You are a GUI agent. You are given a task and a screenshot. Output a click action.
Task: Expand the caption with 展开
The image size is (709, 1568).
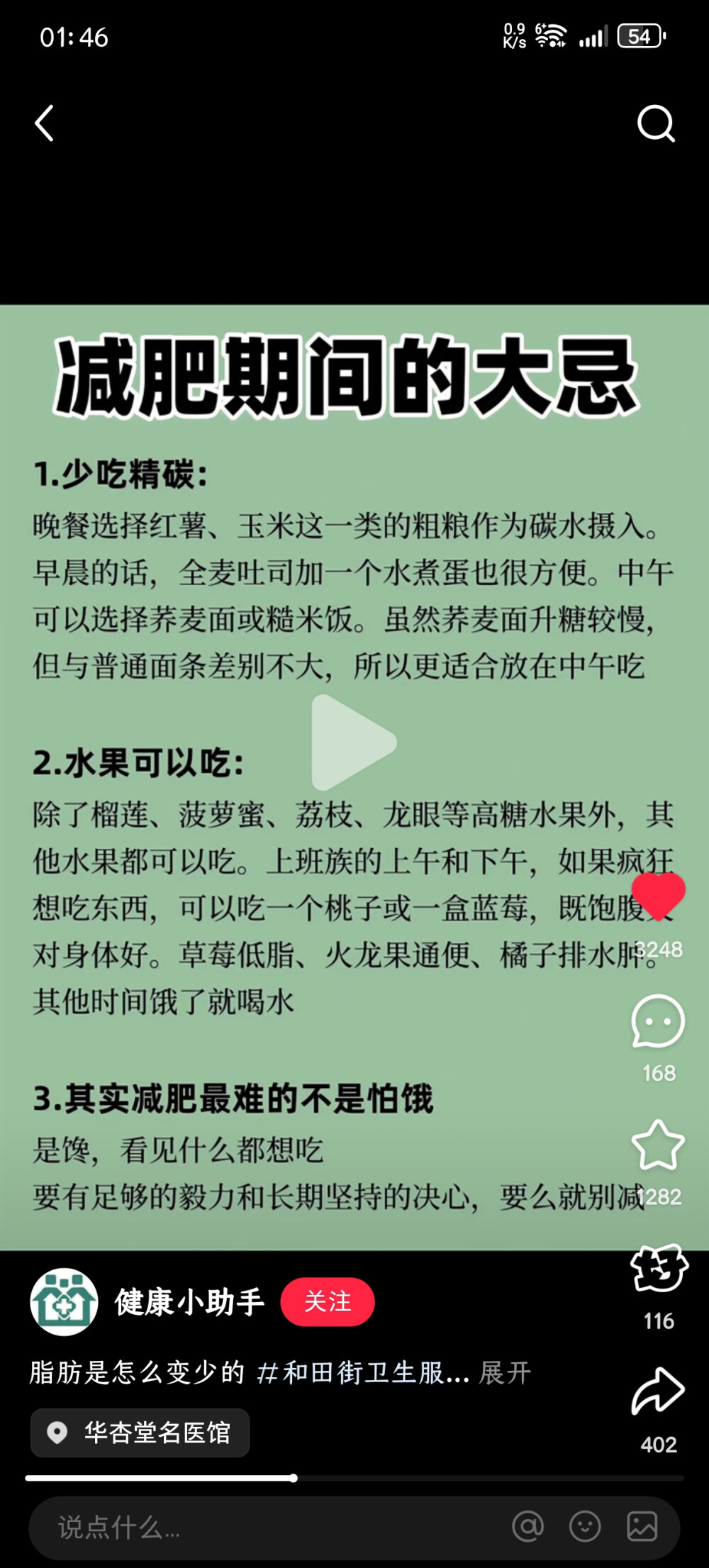[505, 1373]
